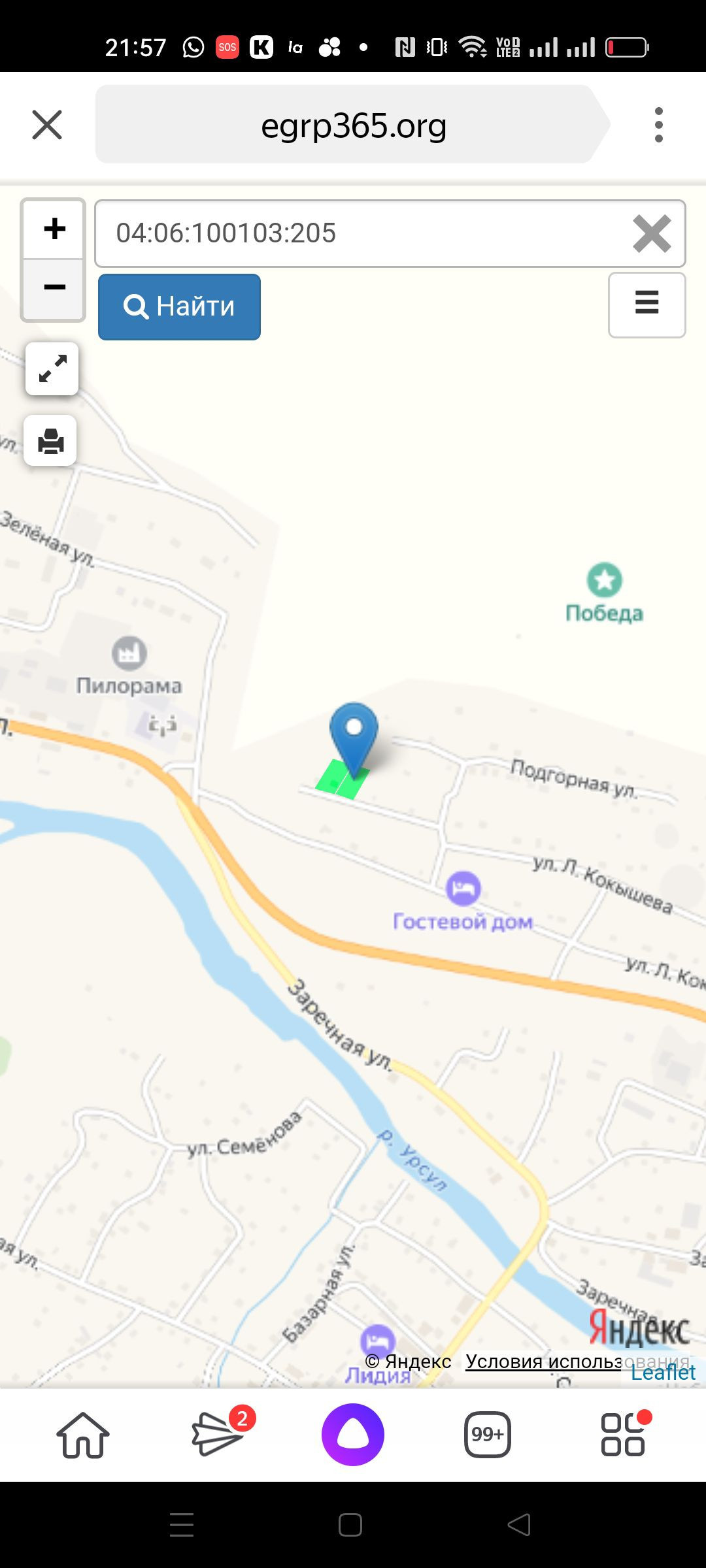This screenshot has width=706, height=1568.
Task: Open the hamburger layers menu
Action: (647, 305)
